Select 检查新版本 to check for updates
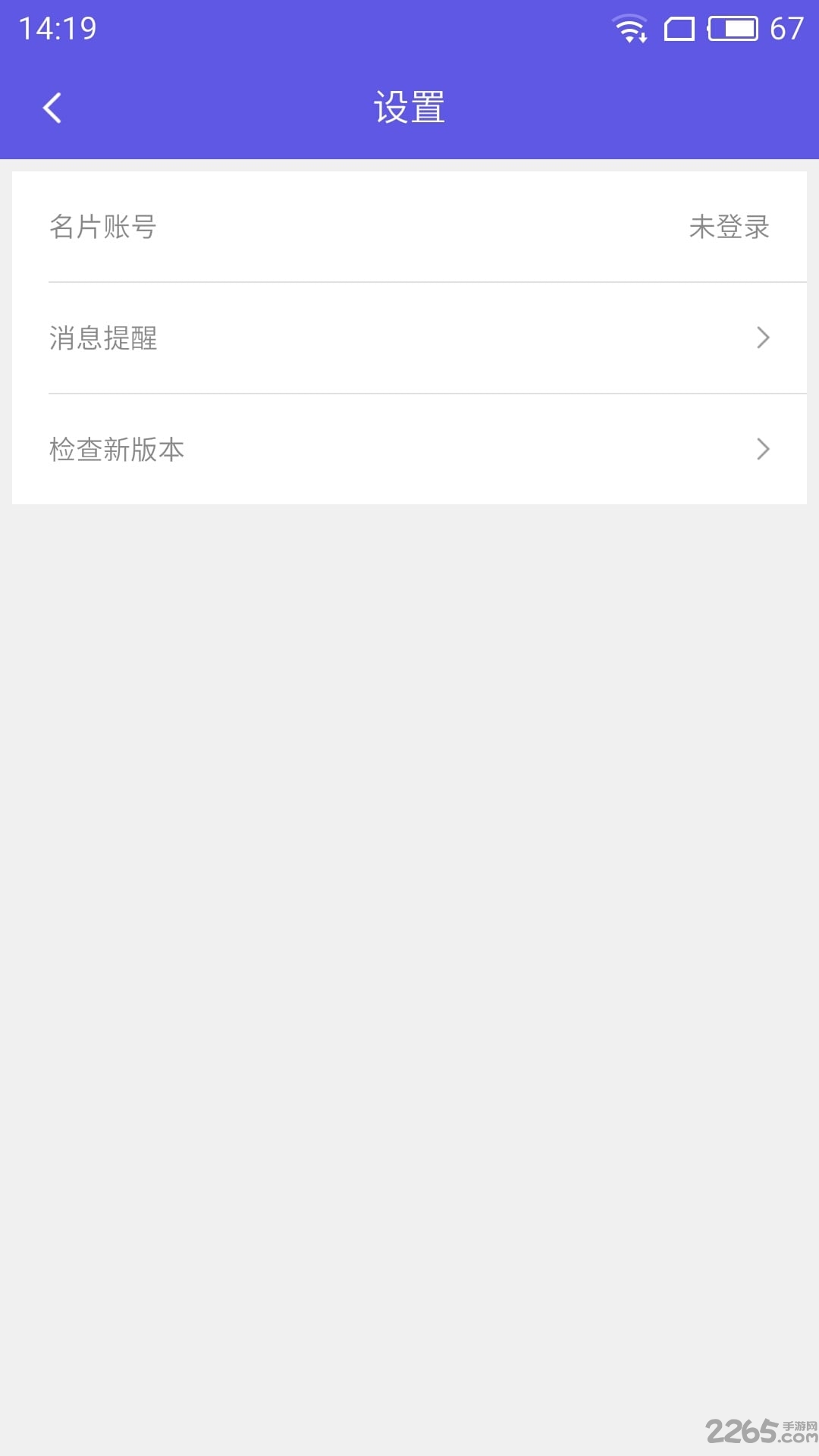The image size is (819, 1456). (x=409, y=449)
